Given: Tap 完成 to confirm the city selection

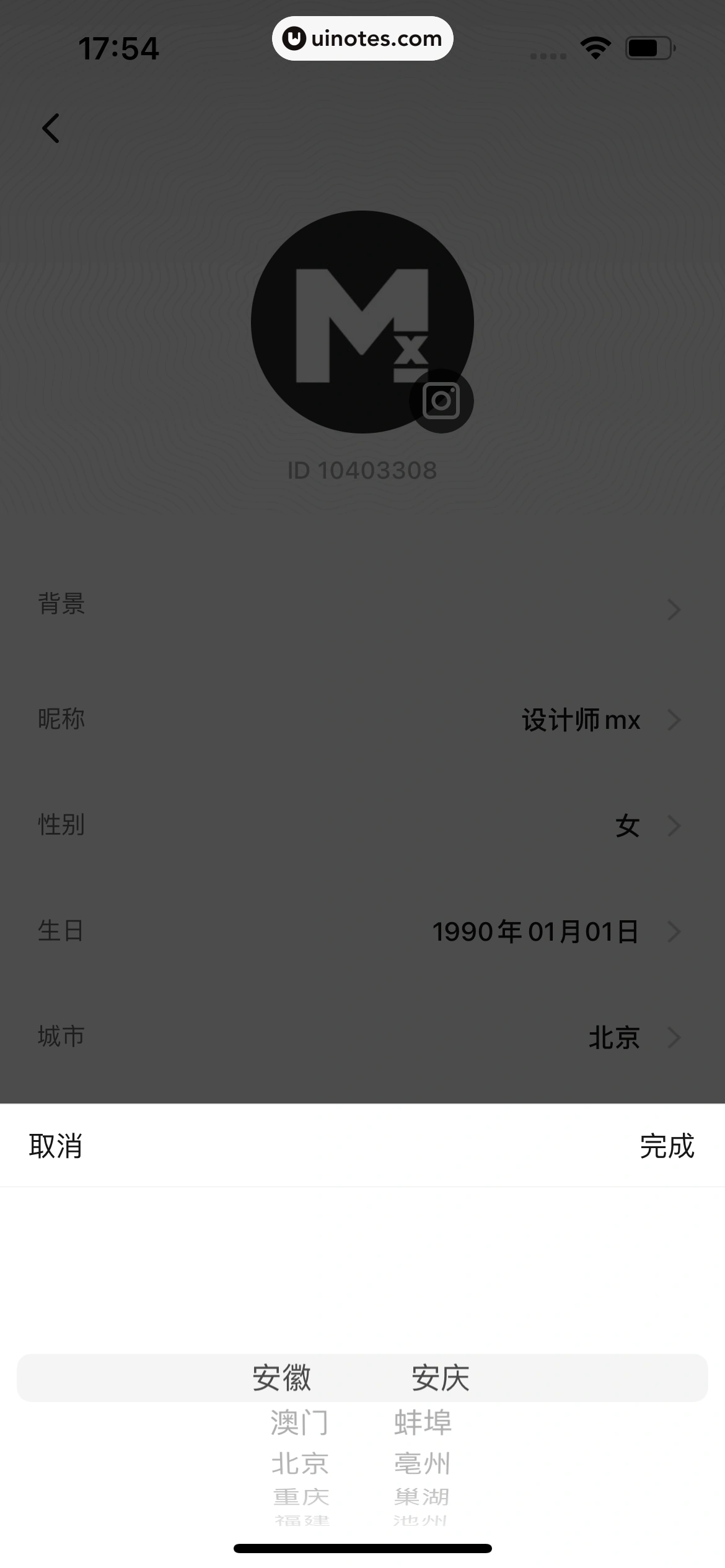Looking at the screenshot, I should pyautogui.click(x=667, y=1146).
